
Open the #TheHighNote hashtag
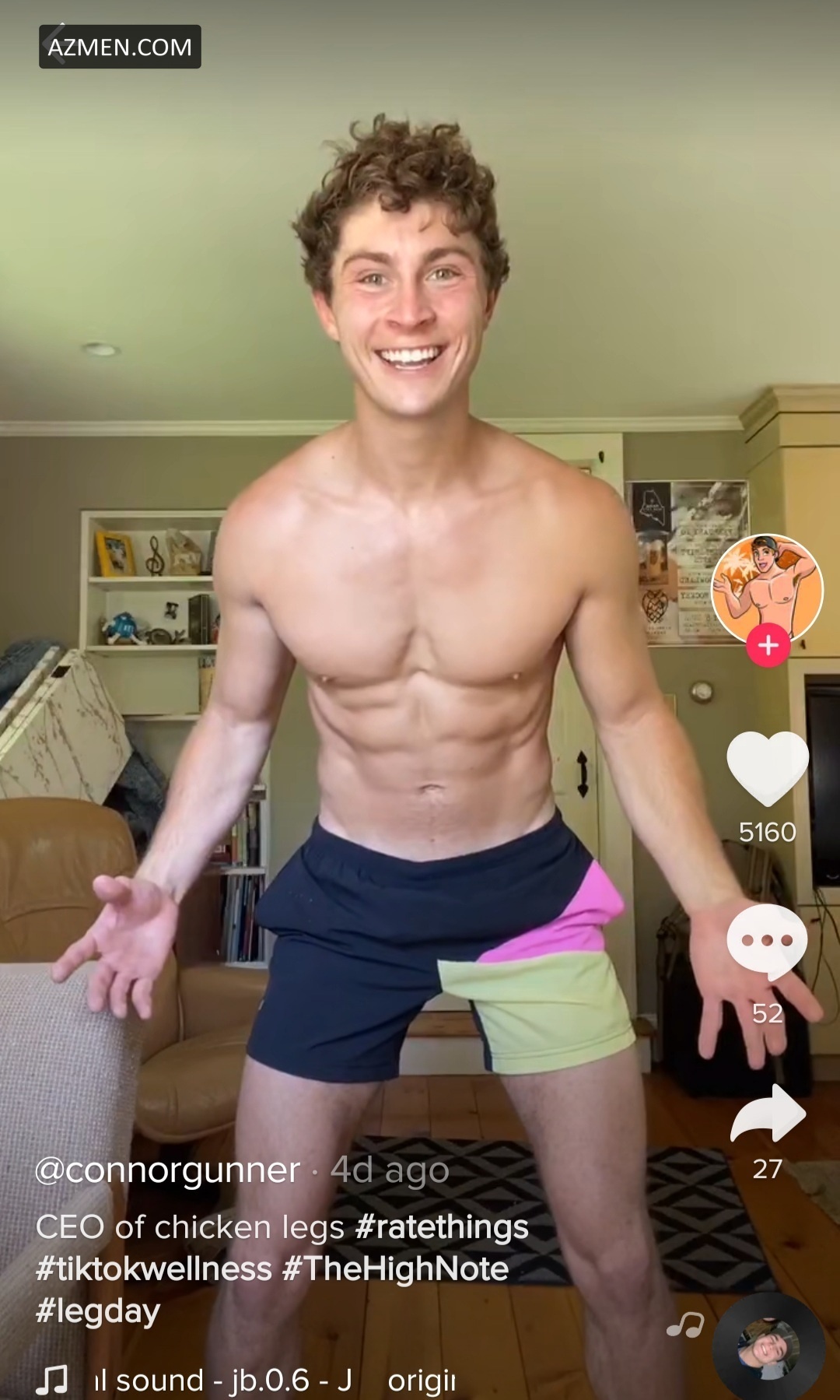pyautogui.click(x=395, y=1269)
